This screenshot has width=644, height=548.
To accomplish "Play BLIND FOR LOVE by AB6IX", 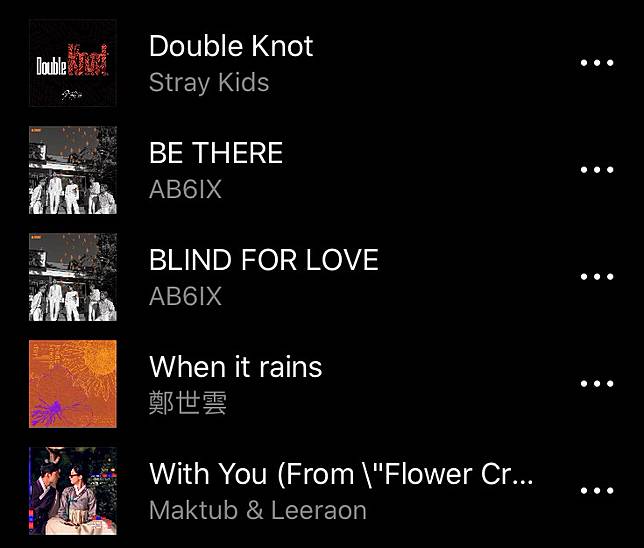I will pyautogui.click(x=263, y=276).
